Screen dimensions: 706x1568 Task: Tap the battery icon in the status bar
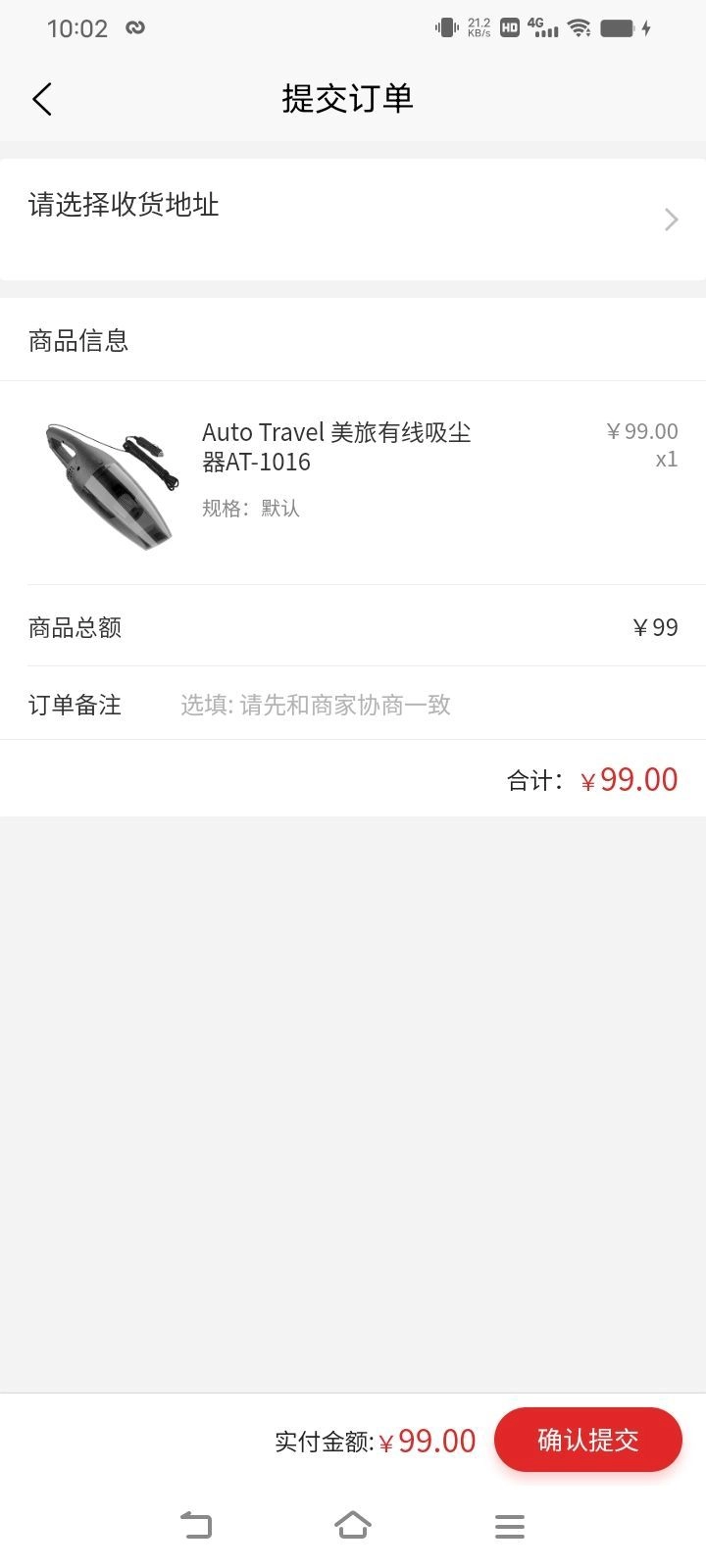[x=618, y=29]
